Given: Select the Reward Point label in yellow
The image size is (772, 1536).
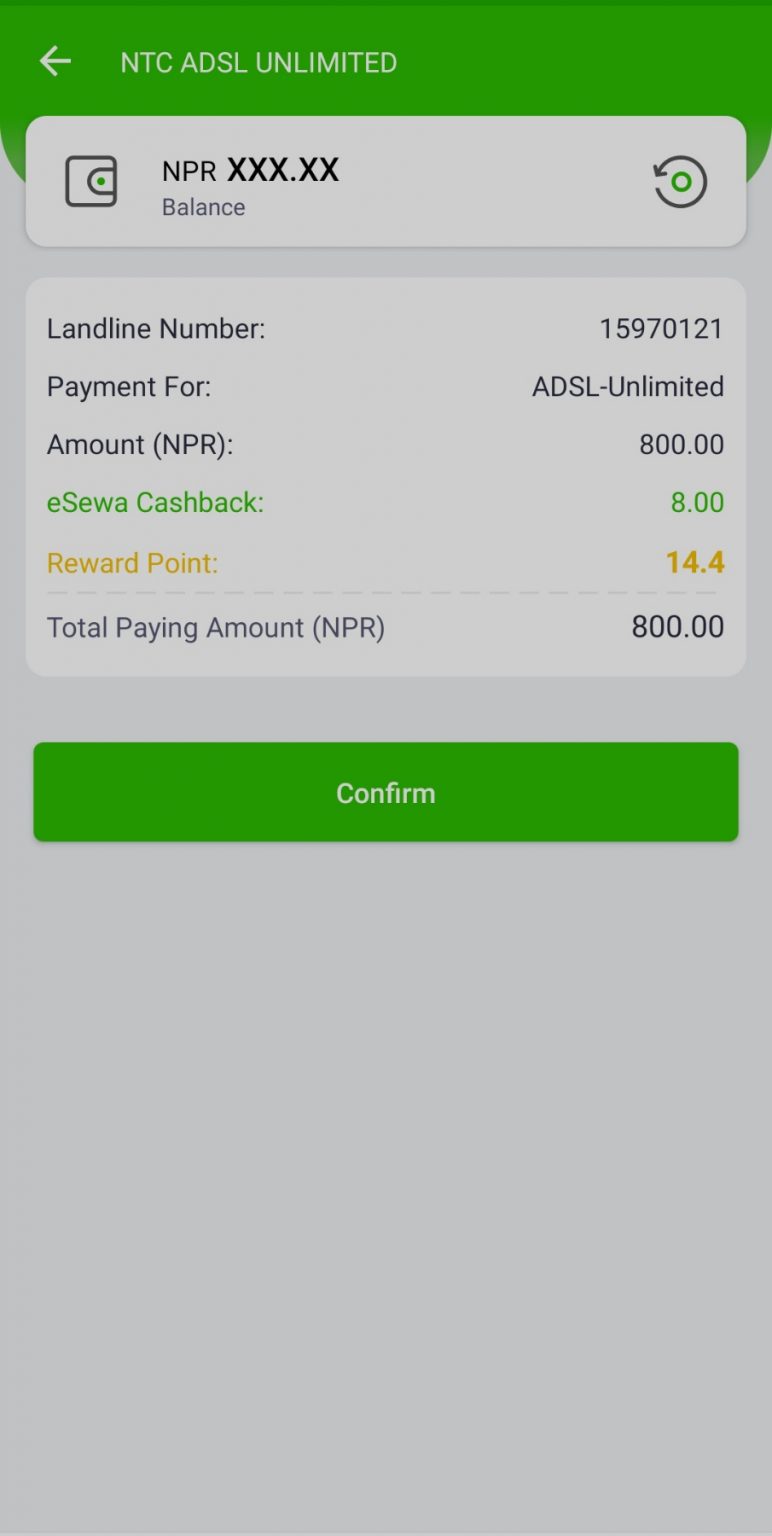Looking at the screenshot, I should tap(131, 563).
